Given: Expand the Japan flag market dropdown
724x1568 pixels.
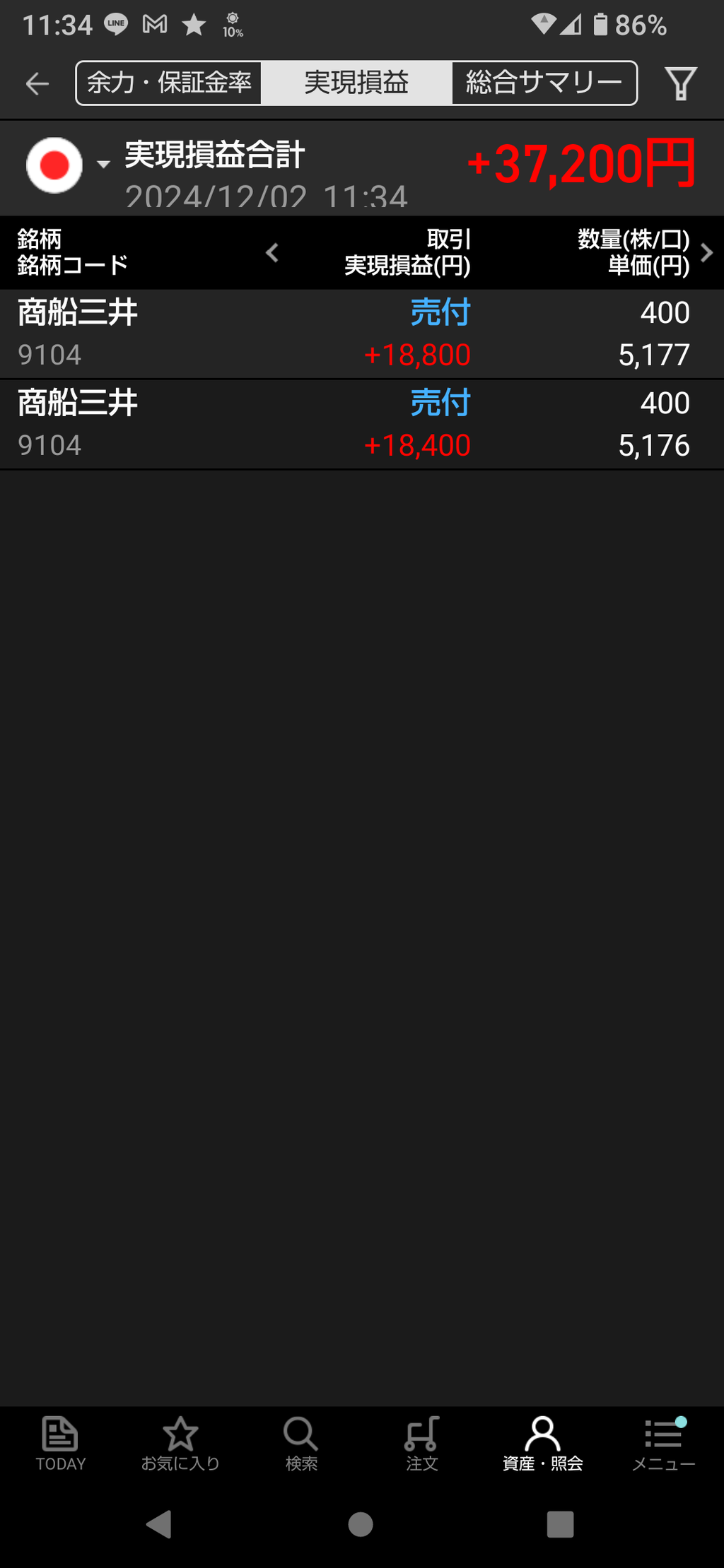Looking at the screenshot, I should point(69,165).
